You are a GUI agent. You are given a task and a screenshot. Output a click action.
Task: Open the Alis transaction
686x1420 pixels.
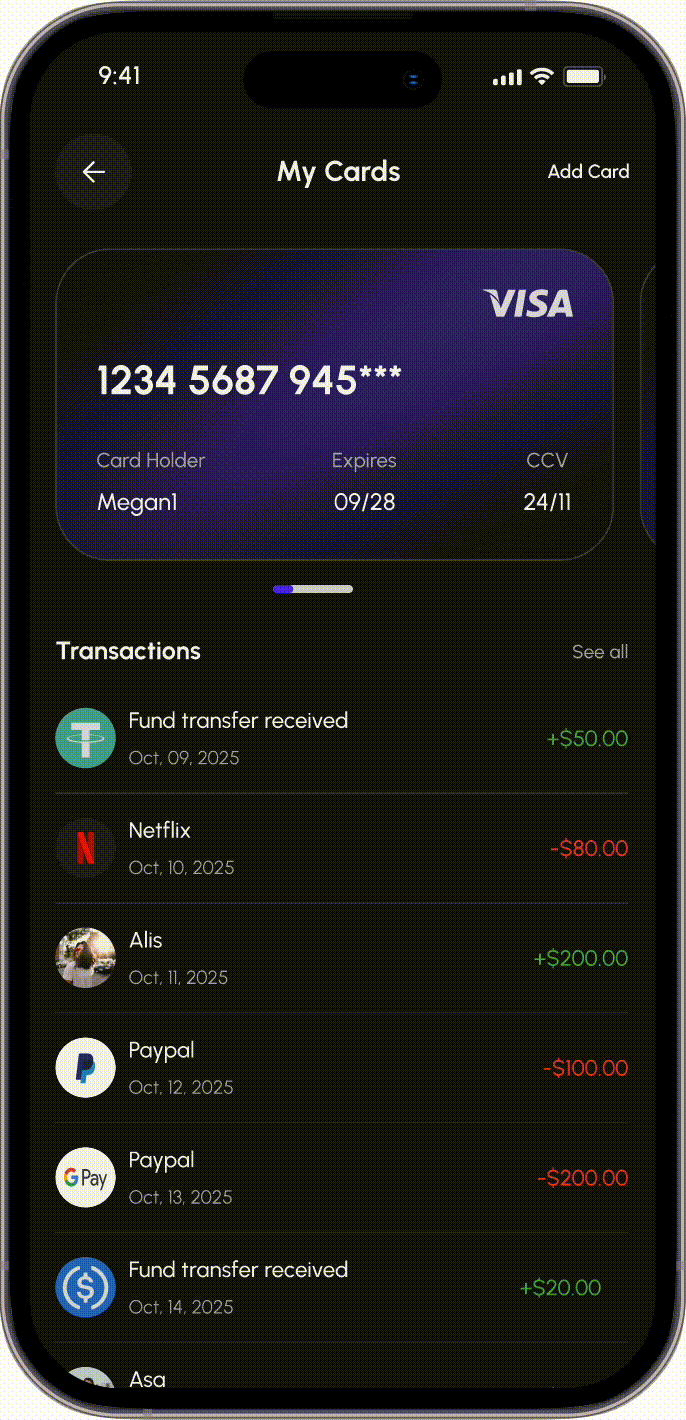(340, 958)
